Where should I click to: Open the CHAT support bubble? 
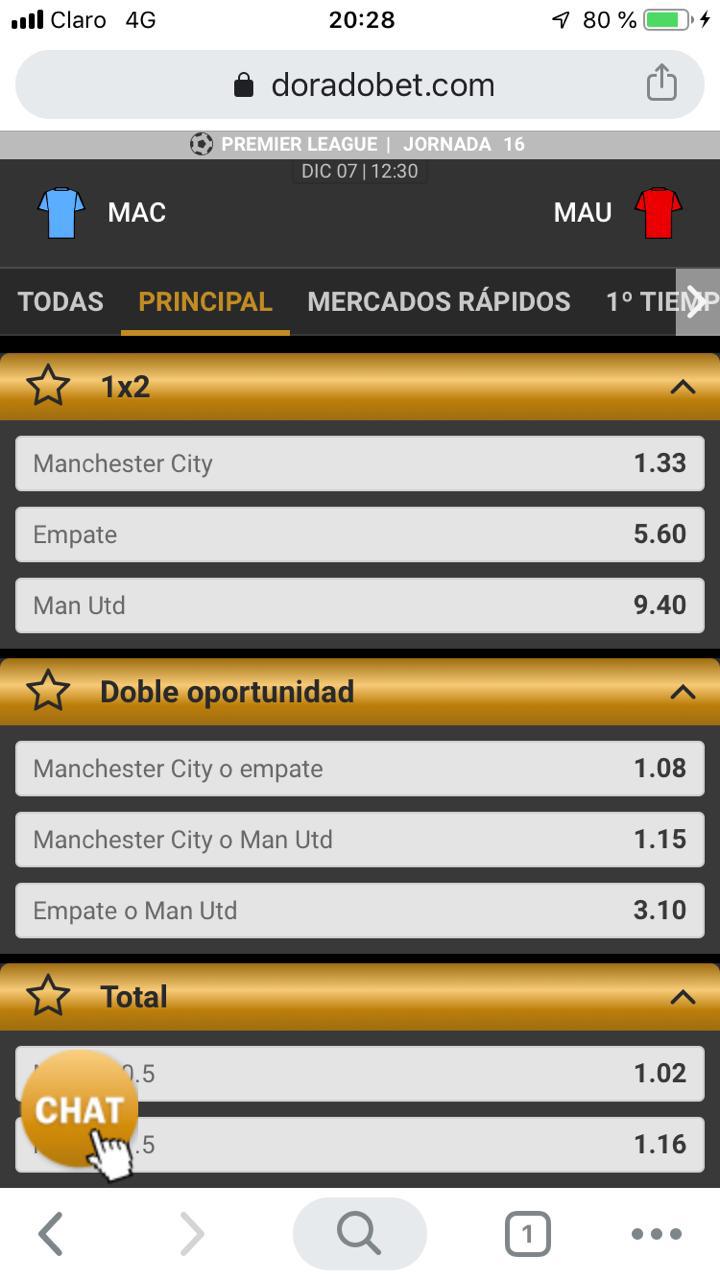tap(79, 1110)
